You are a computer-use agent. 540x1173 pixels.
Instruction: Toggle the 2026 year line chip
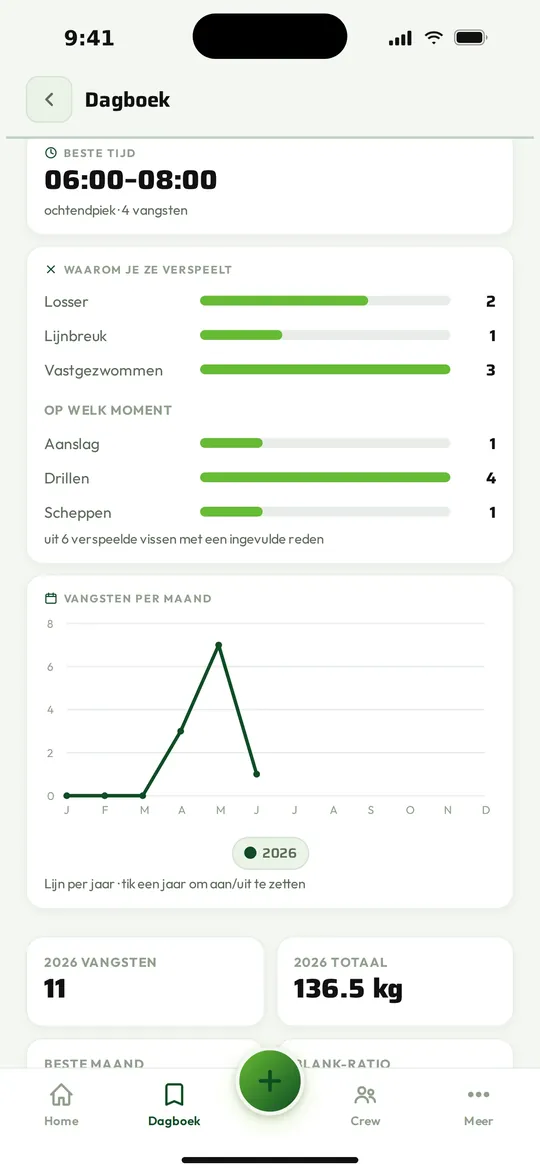pyautogui.click(x=270, y=853)
